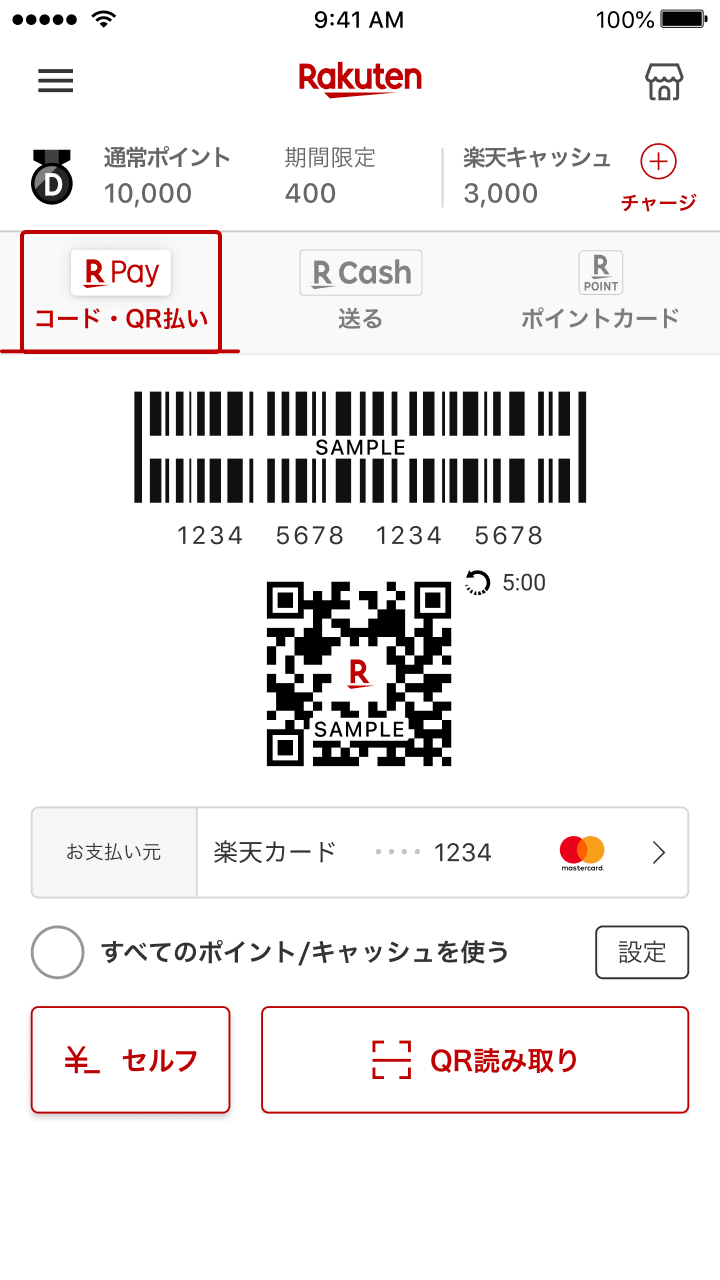Image resolution: width=720 pixels, height=1280 pixels.
Task: Choose the セルフ payment button
Action: pos(131,1060)
